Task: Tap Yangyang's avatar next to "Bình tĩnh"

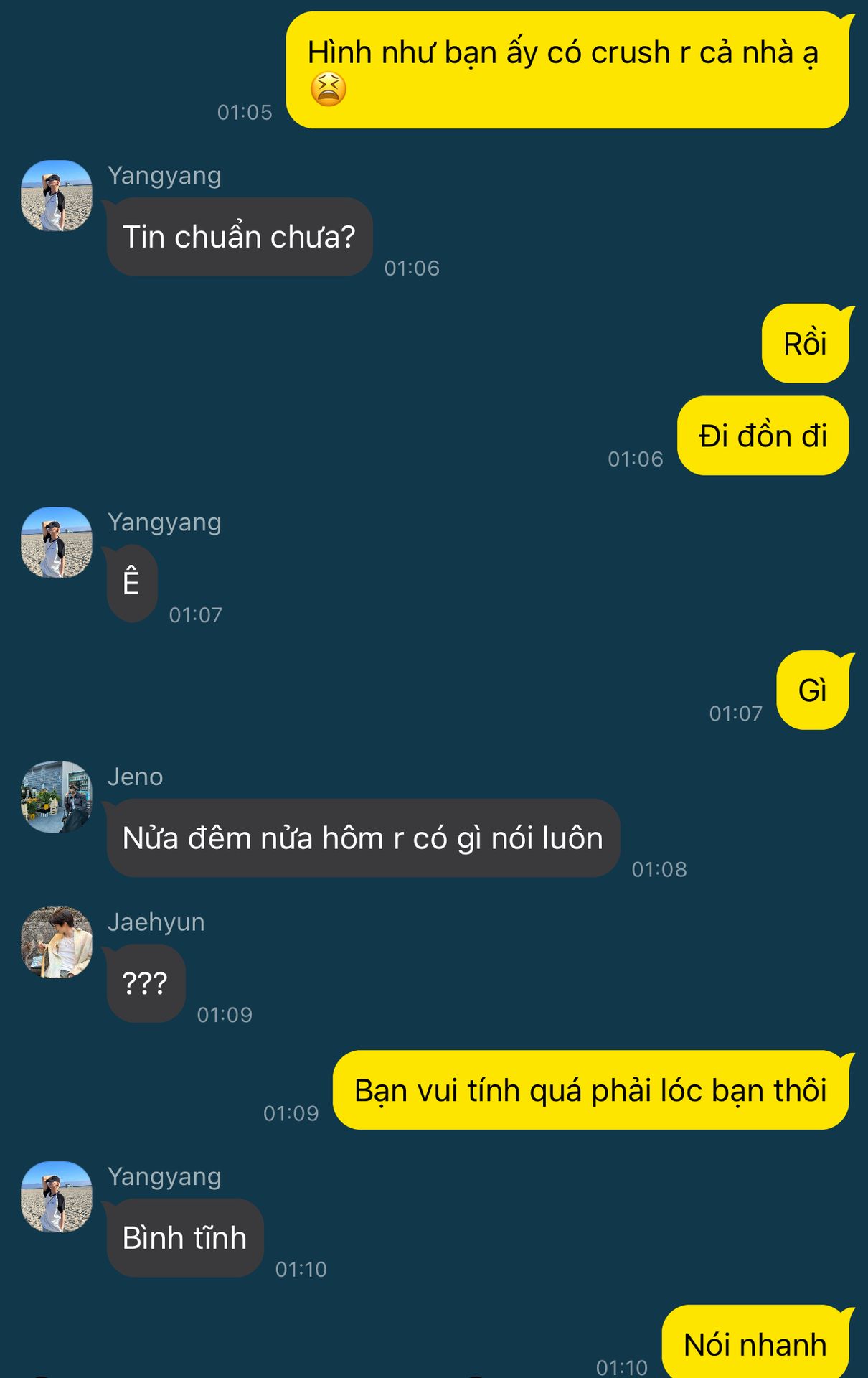Action: tap(57, 1196)
